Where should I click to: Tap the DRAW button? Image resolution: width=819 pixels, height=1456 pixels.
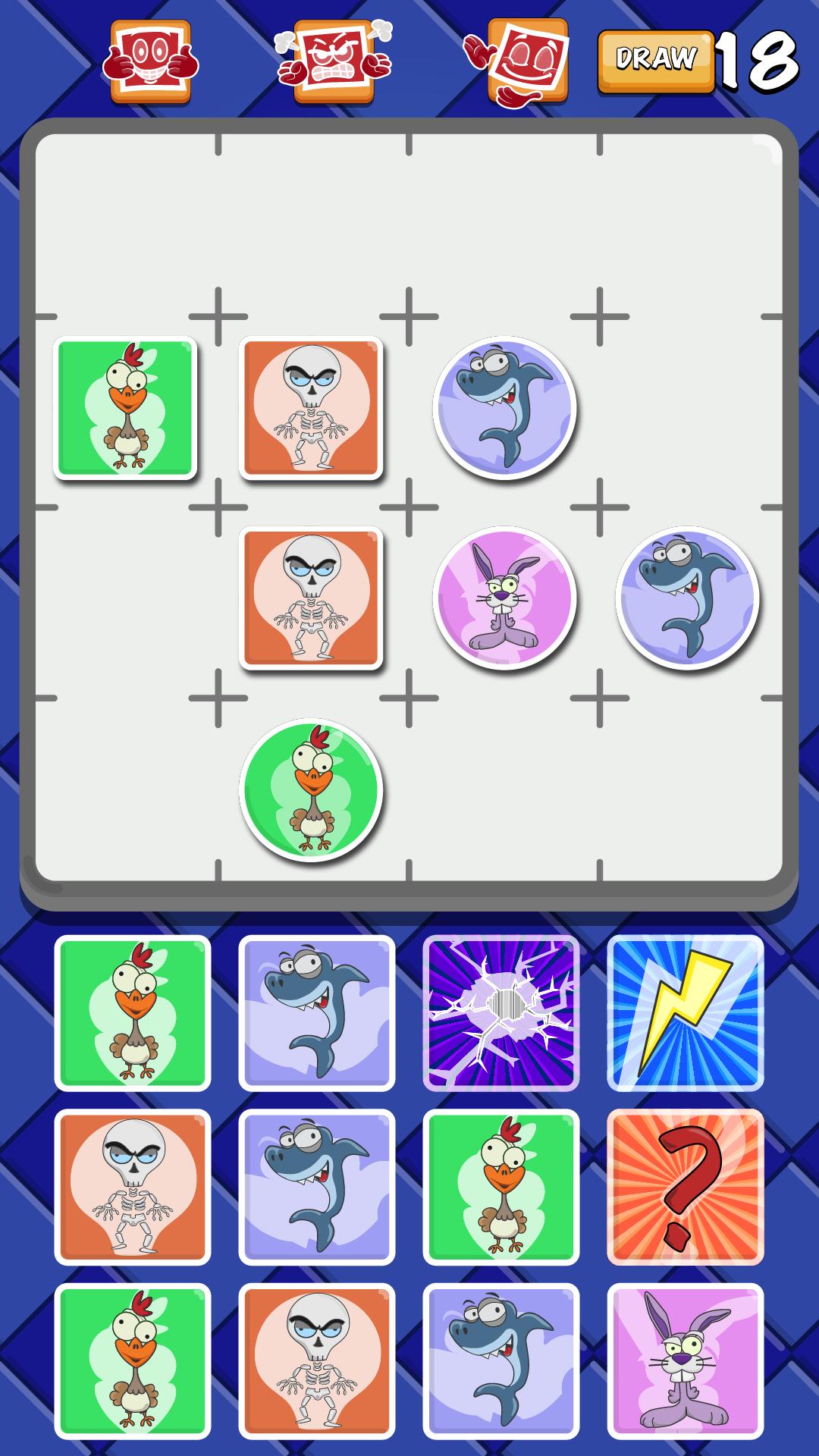pyautogui.click(x=655, y=61)
